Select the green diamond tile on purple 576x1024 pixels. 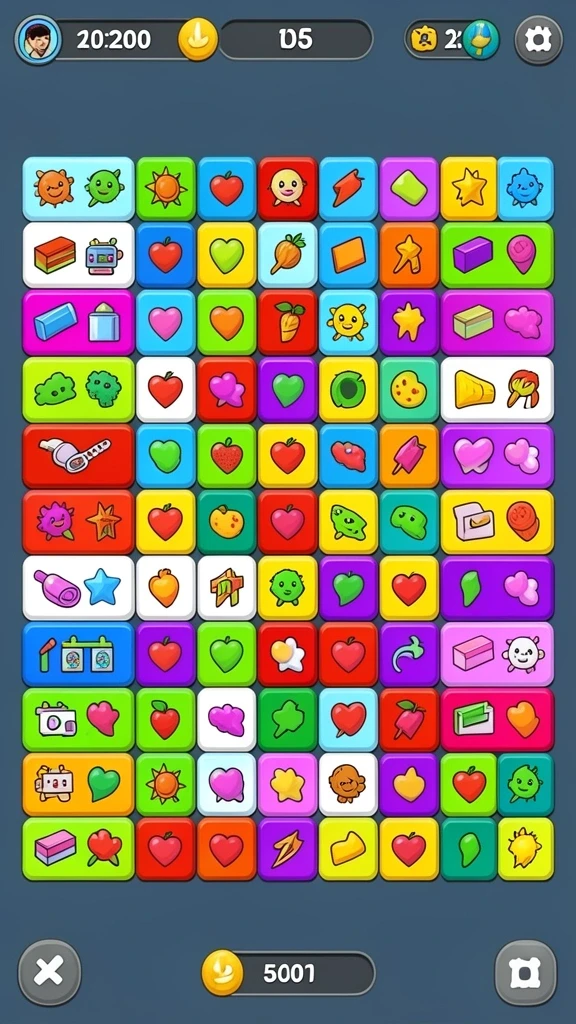click(409, 188)
